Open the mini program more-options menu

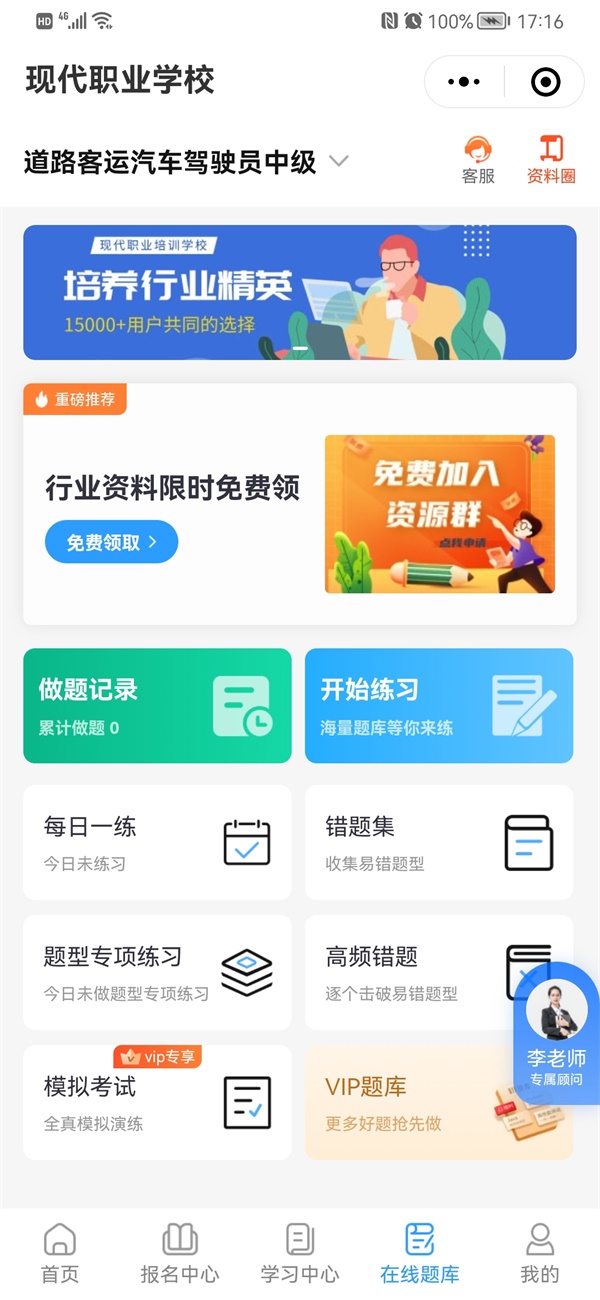click(x=464, y=82)
